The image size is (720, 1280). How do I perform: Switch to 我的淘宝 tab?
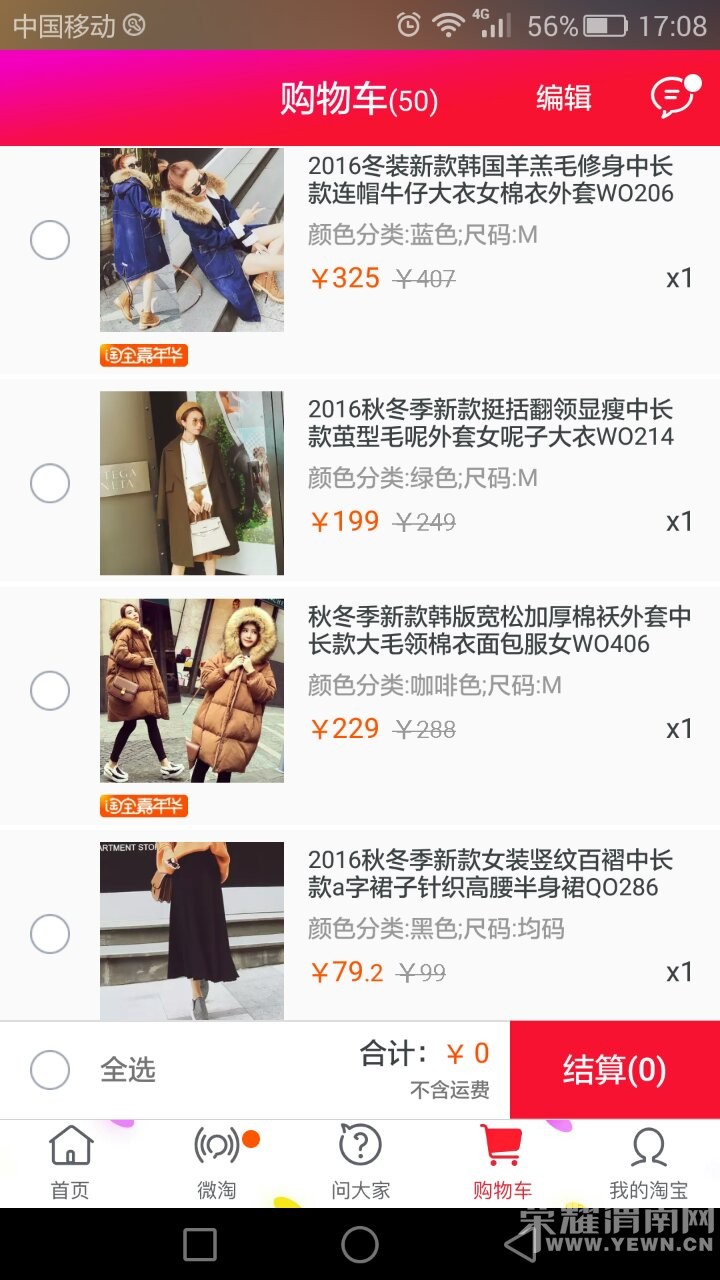(648, 1162)
